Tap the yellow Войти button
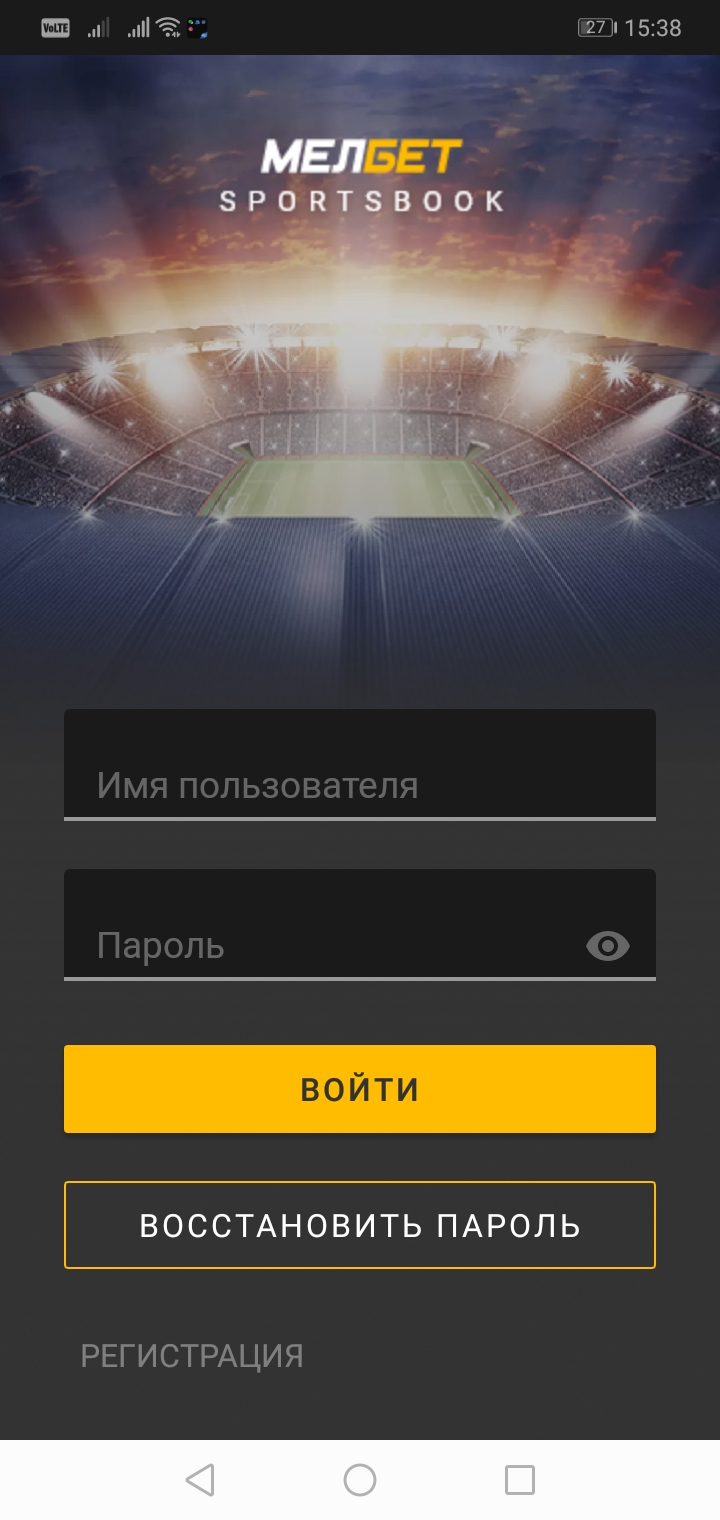The image size is (720, 1520). coord(360,1089)
